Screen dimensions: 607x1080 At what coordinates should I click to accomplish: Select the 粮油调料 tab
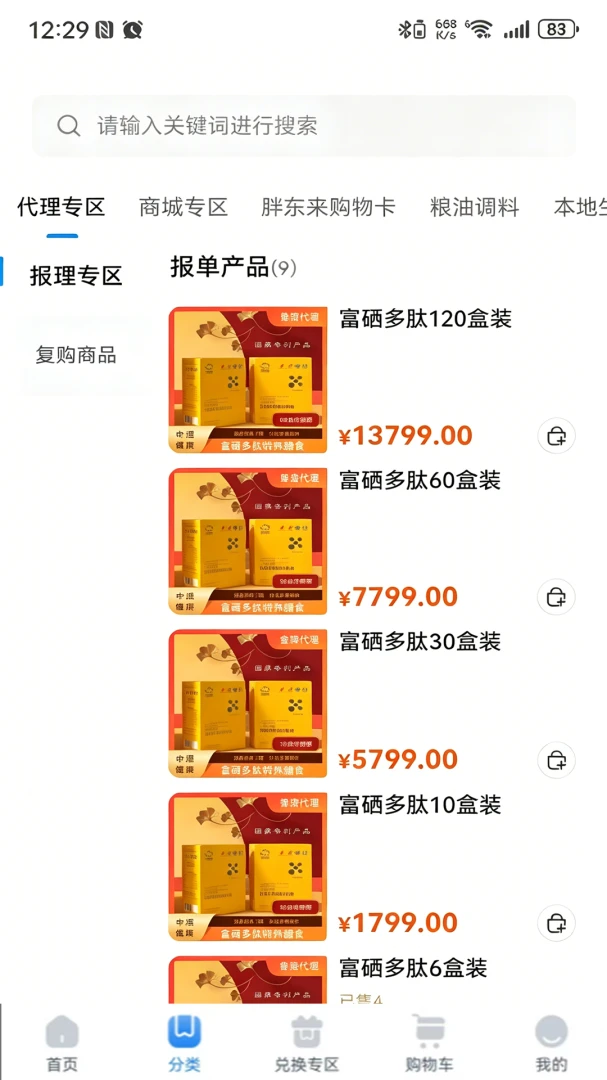coord(475,207)
